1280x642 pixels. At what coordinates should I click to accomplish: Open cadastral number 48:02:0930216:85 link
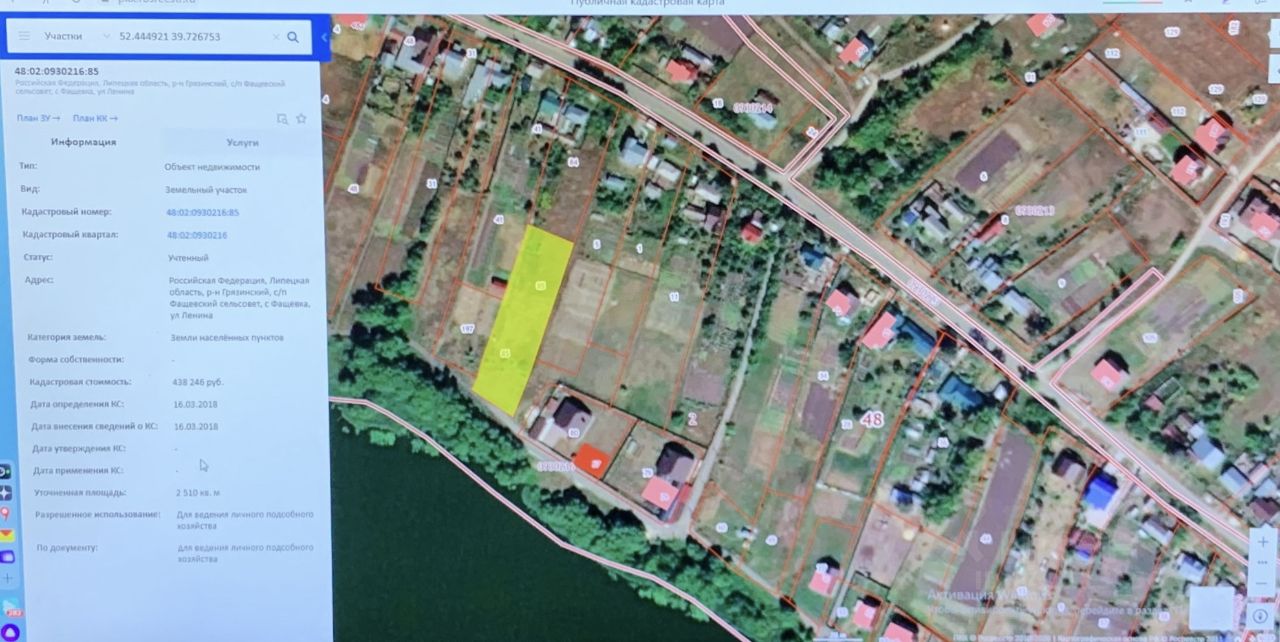tap(202, 212)
